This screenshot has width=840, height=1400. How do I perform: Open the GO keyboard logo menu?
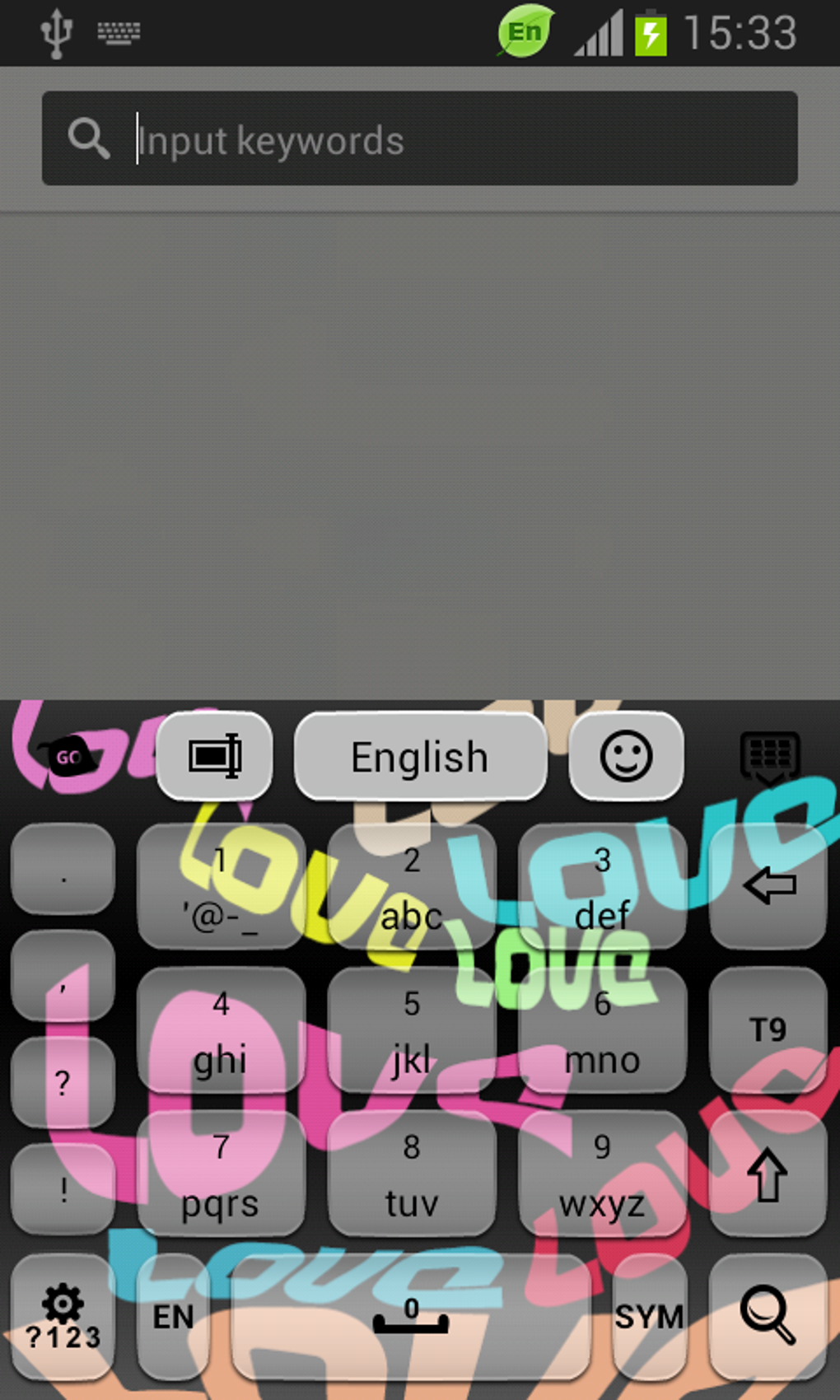(68, 756)
